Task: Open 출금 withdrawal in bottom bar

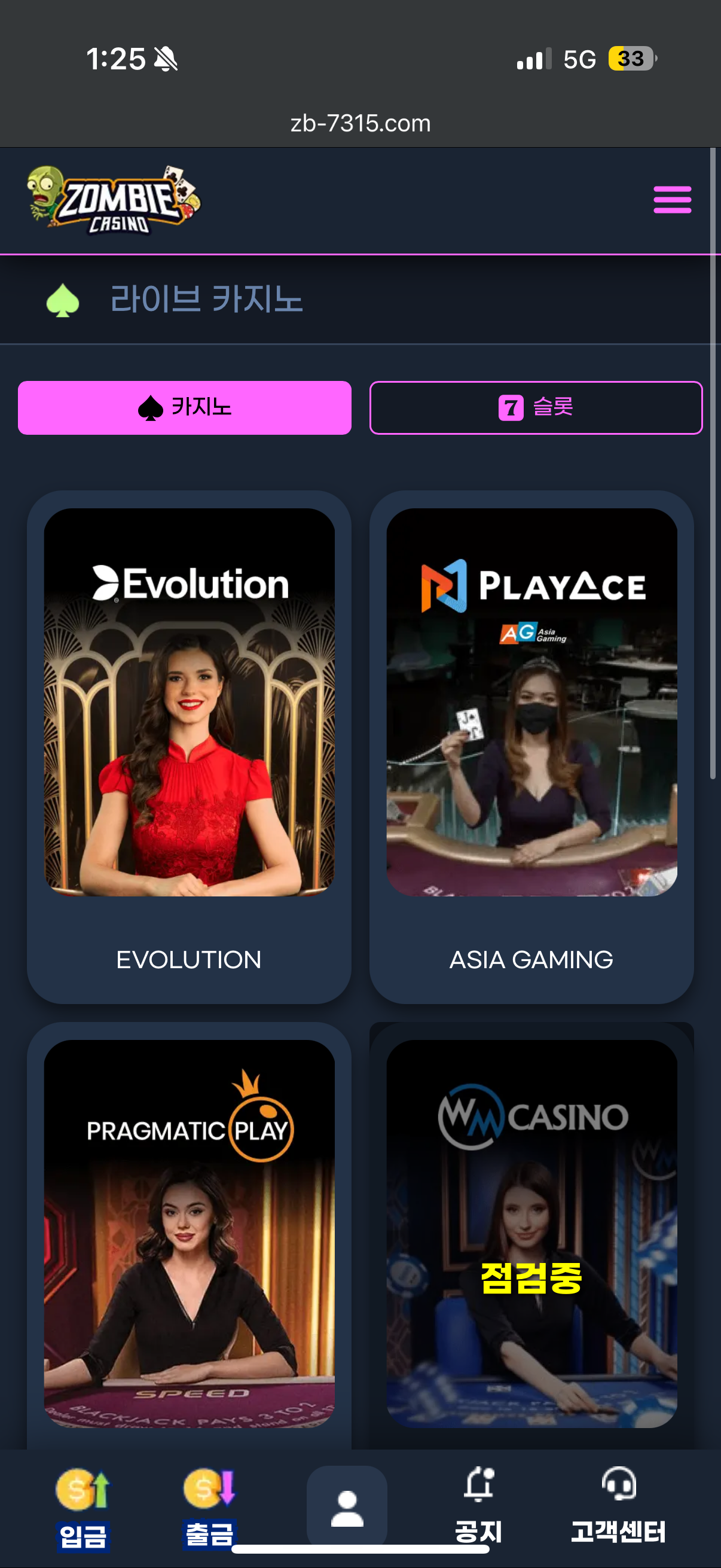Action: 209,1508
